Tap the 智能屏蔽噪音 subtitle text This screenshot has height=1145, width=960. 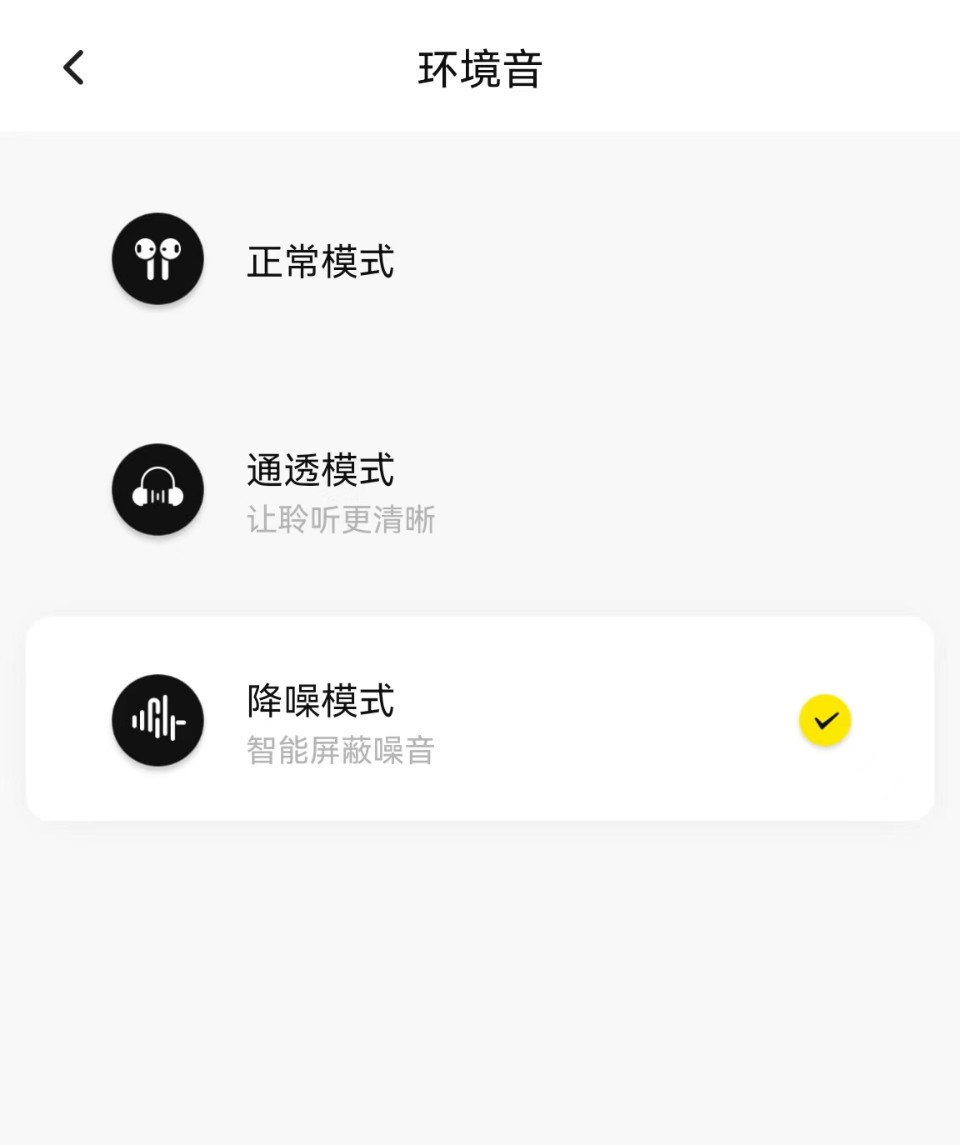pyautogui.click(x=340, y=751)
